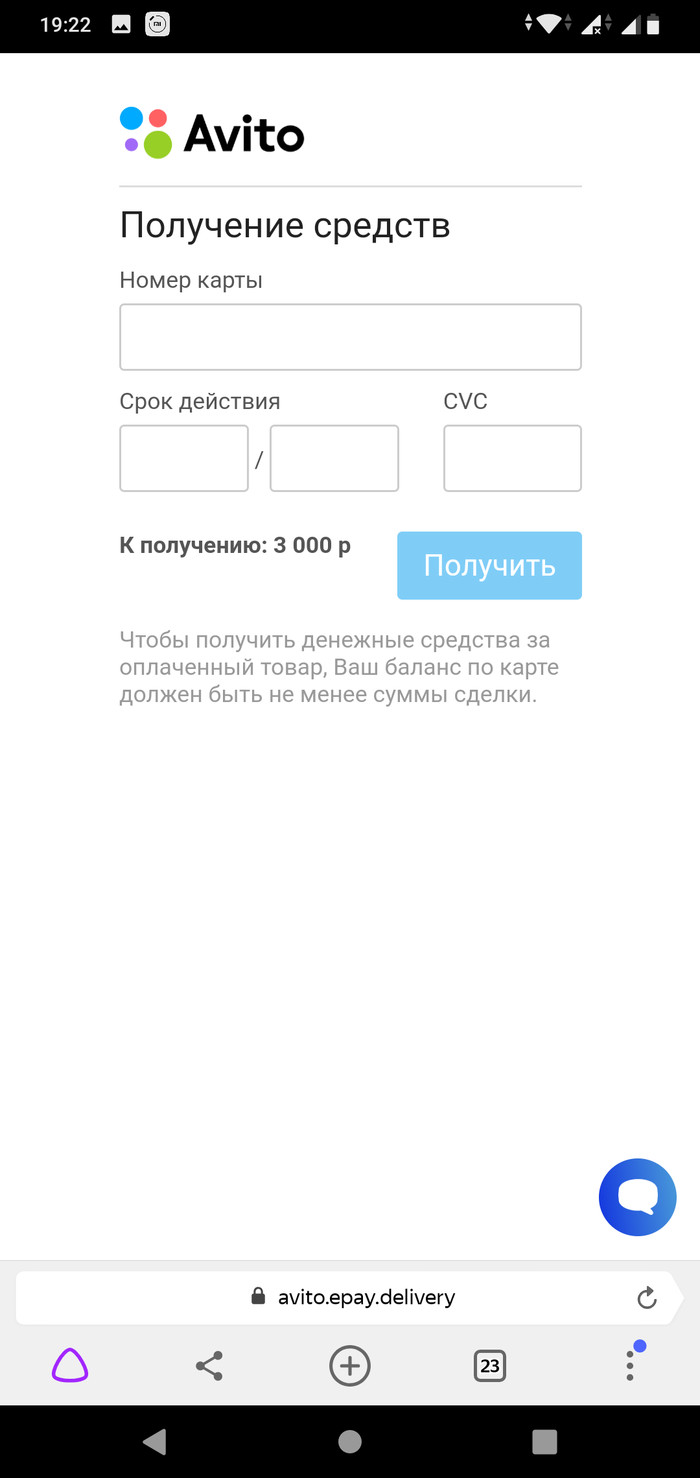View the 23 open tabs
Image resolution: width=700 pixels, height=1478 pixels.
coord(490,1365)
